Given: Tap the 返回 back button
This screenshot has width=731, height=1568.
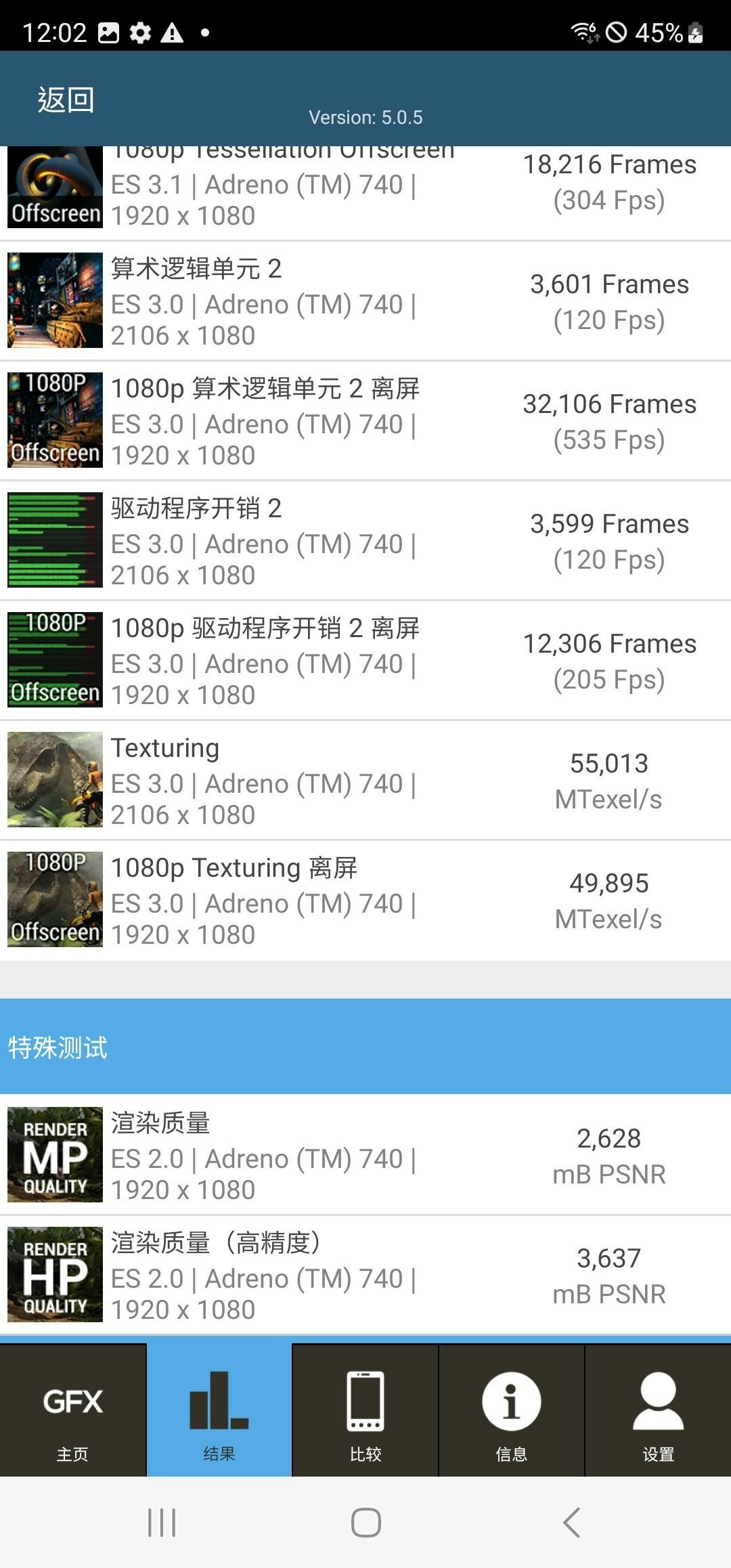Looking at the screenshot, I should pos(66,100).
